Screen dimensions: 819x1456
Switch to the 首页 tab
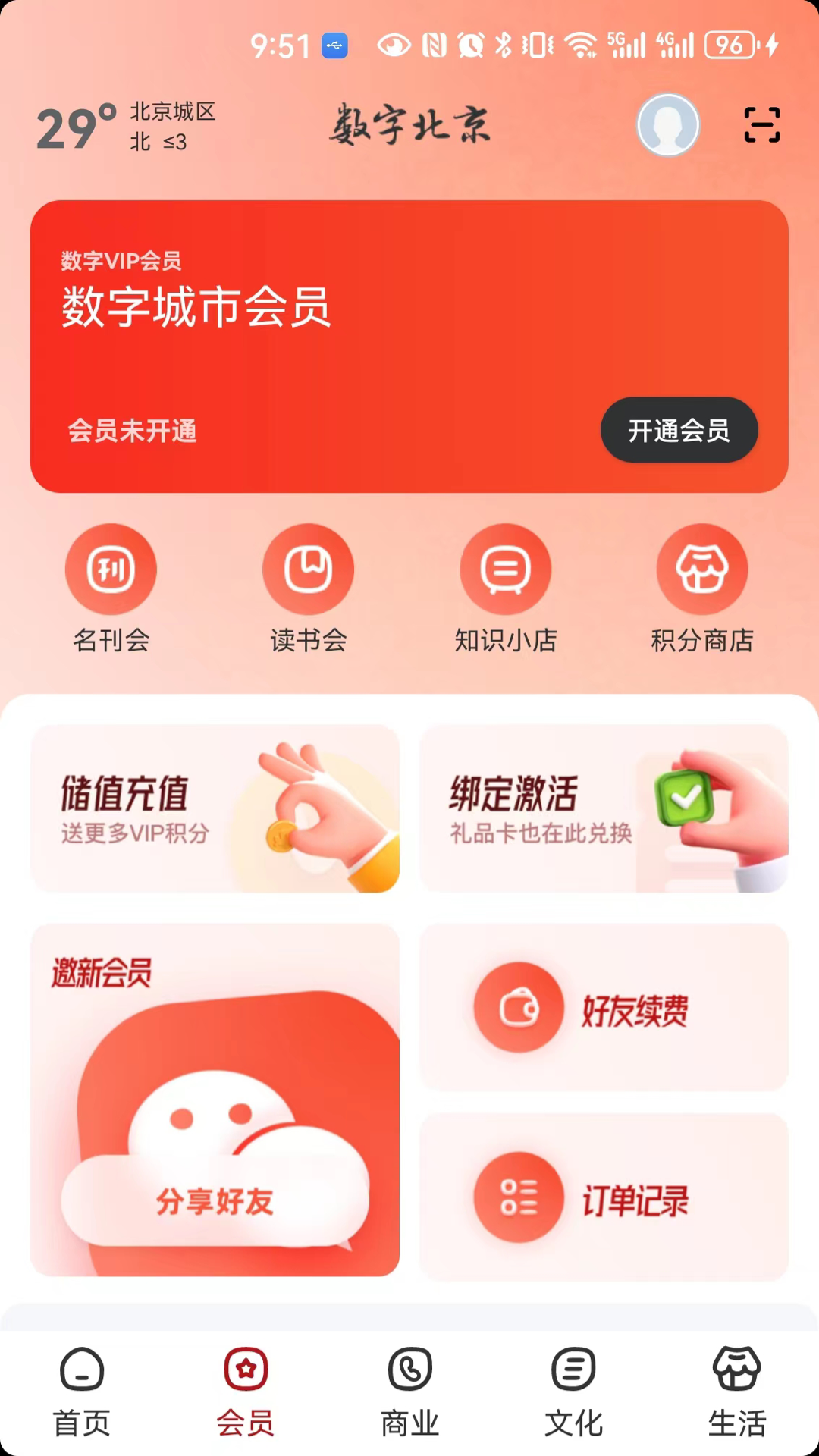click(82, 1392)
